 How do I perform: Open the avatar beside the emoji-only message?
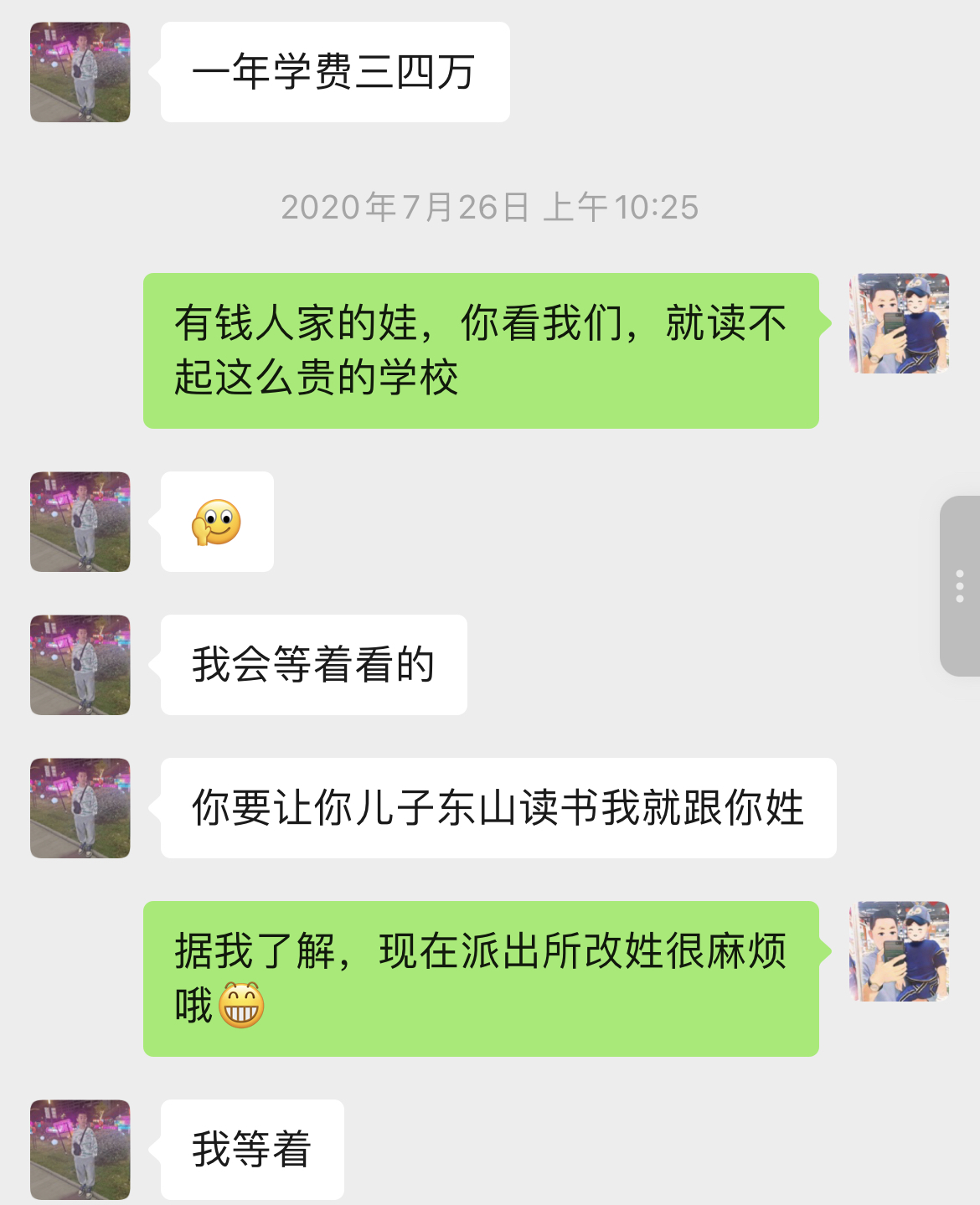coord(80,522)
